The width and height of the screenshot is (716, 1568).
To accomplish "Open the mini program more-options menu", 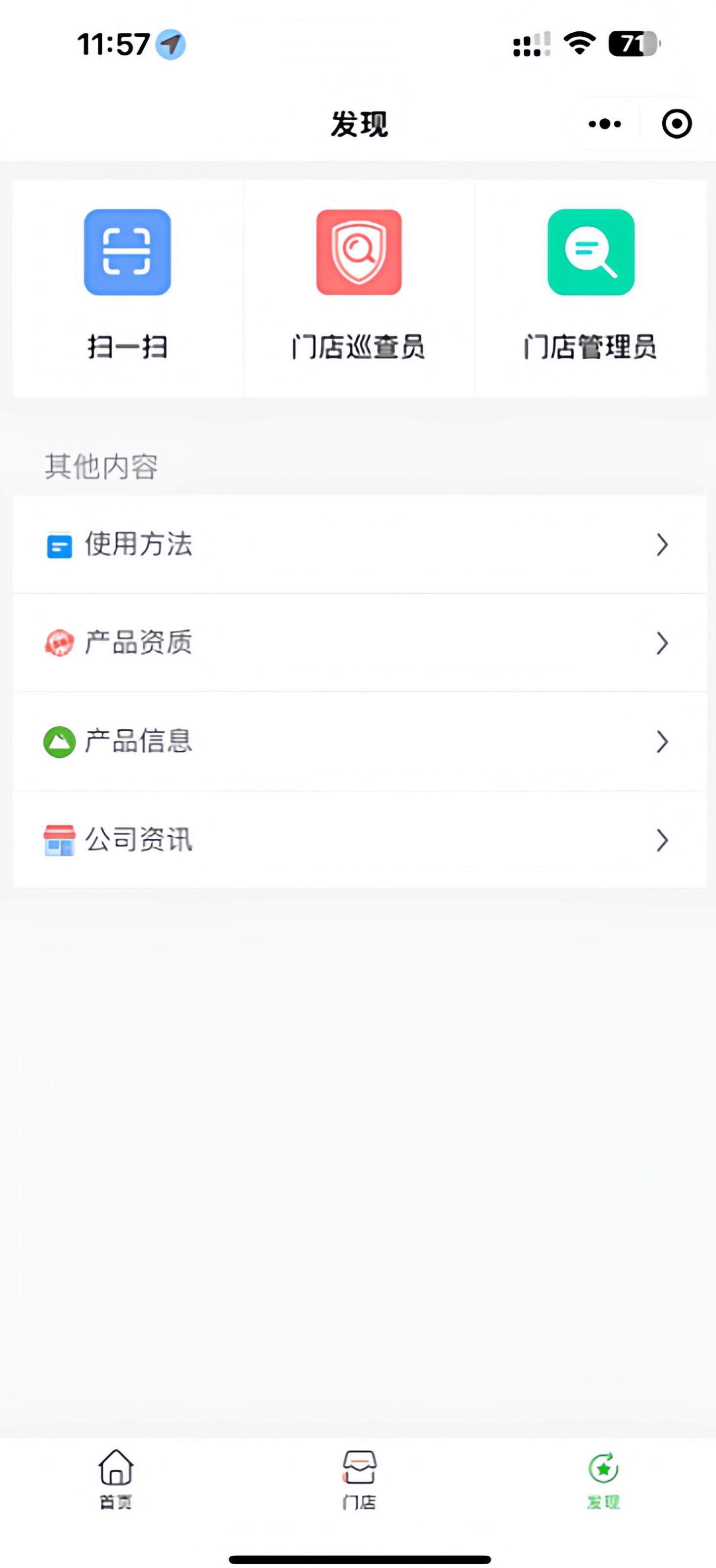I will coord(604,124).
